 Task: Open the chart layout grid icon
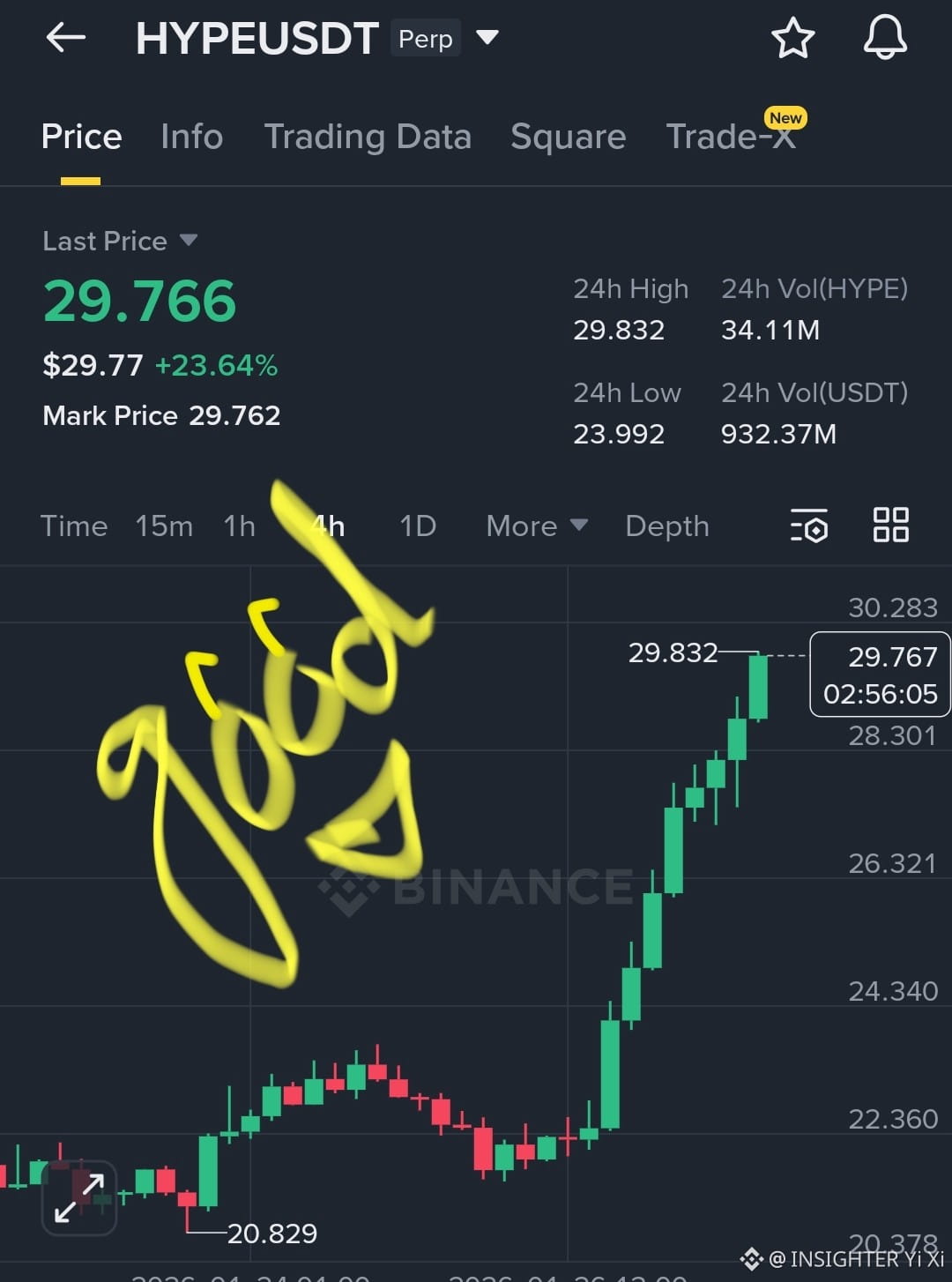(x=890, y=524)
